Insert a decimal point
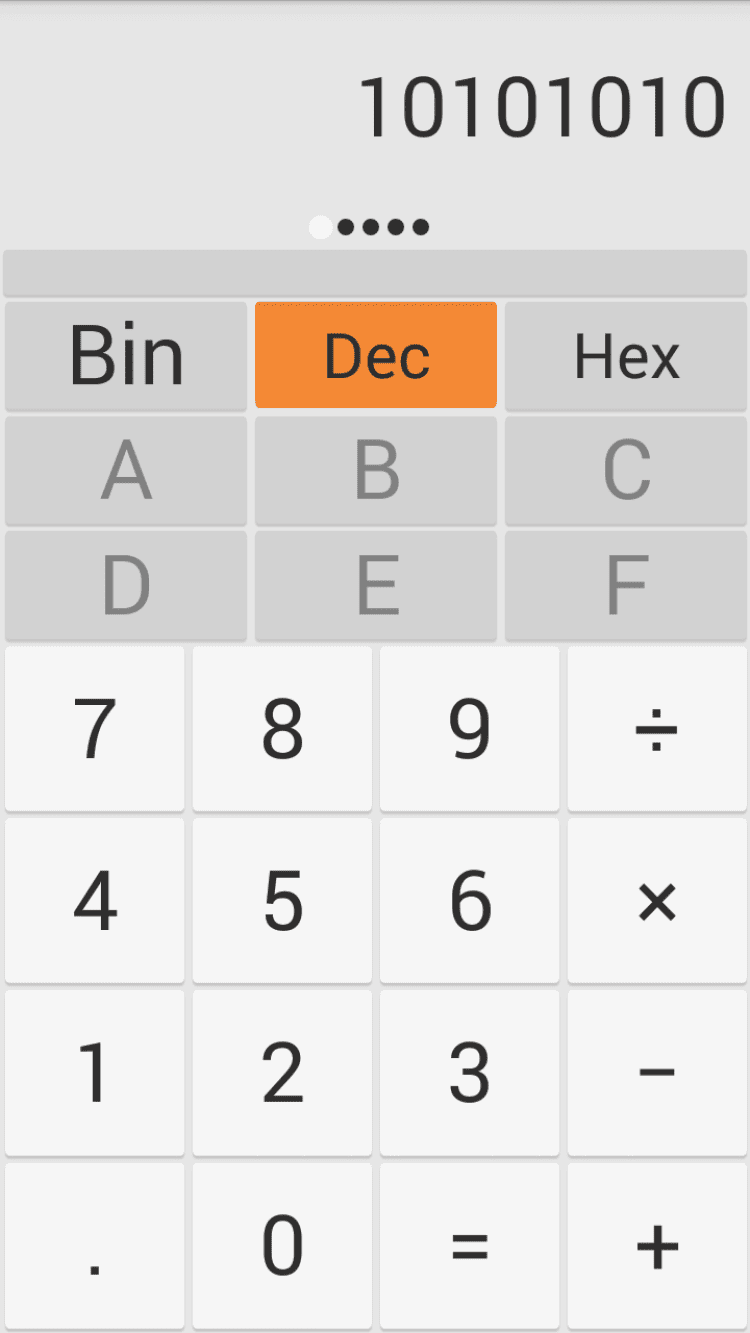Screen dimensions: 750x1333 point(95,1245)
